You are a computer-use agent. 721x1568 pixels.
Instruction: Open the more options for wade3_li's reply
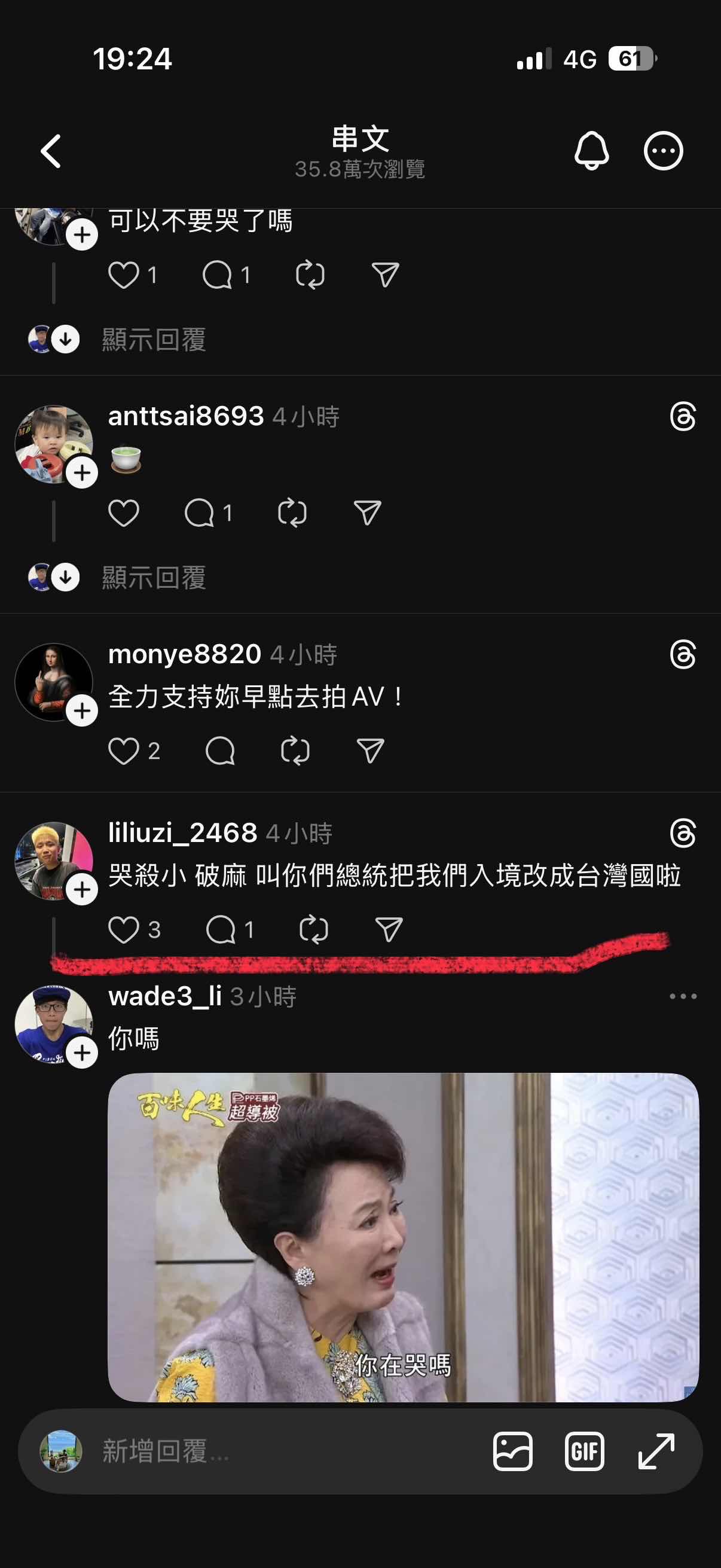[683, 996]
